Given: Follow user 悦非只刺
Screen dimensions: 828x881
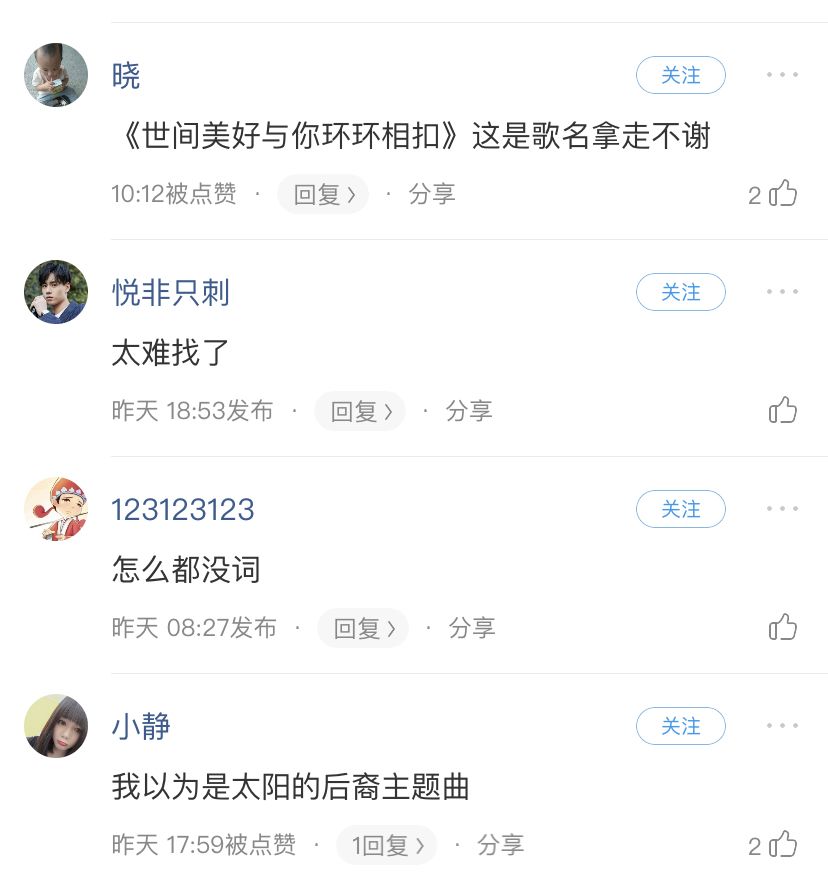Looking at the screenshot, I should [x=680, y=292].
